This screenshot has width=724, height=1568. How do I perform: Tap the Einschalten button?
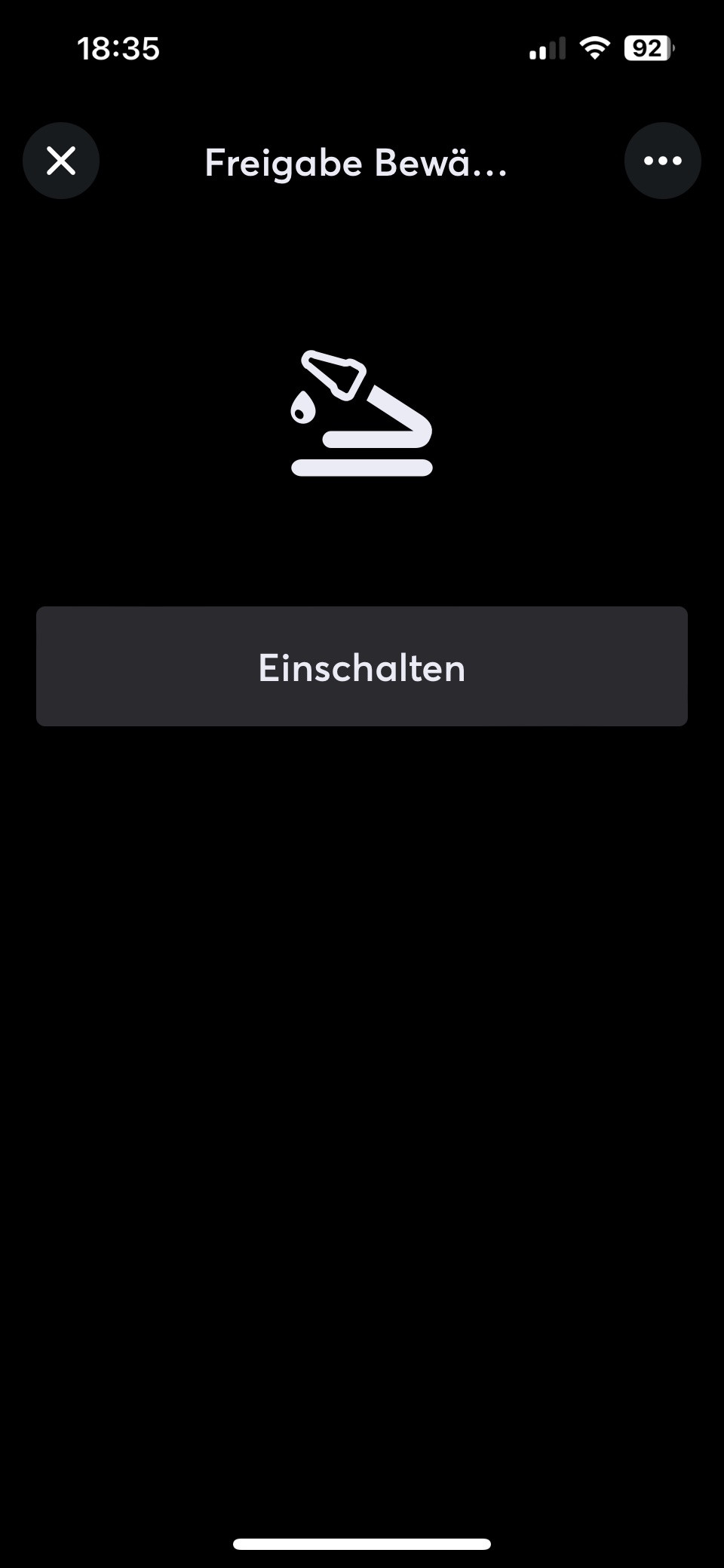(362, 667)
